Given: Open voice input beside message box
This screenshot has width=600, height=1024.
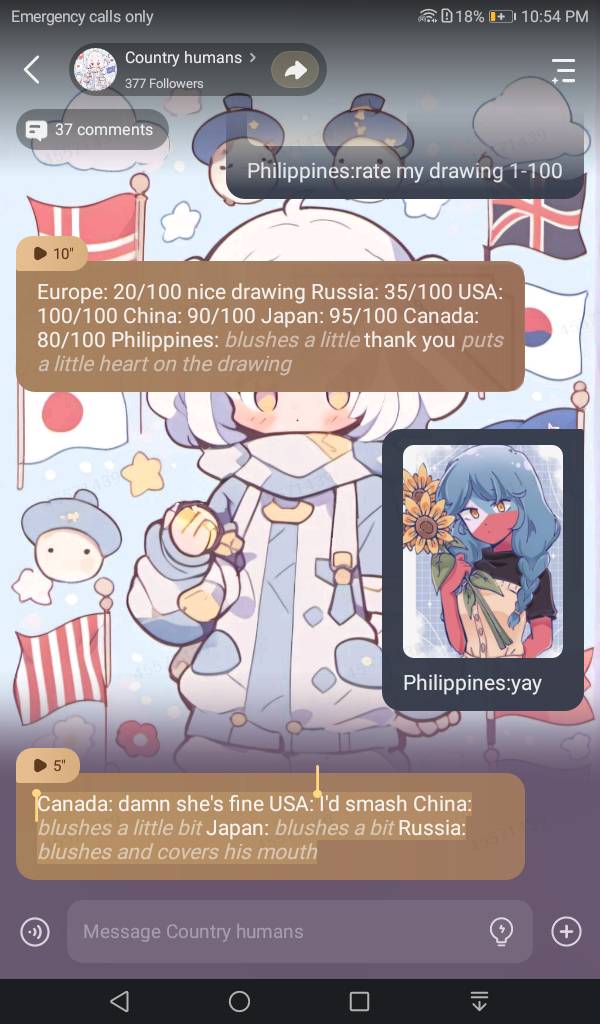Looking at the screenshot, I should click(x=35, y=932).
